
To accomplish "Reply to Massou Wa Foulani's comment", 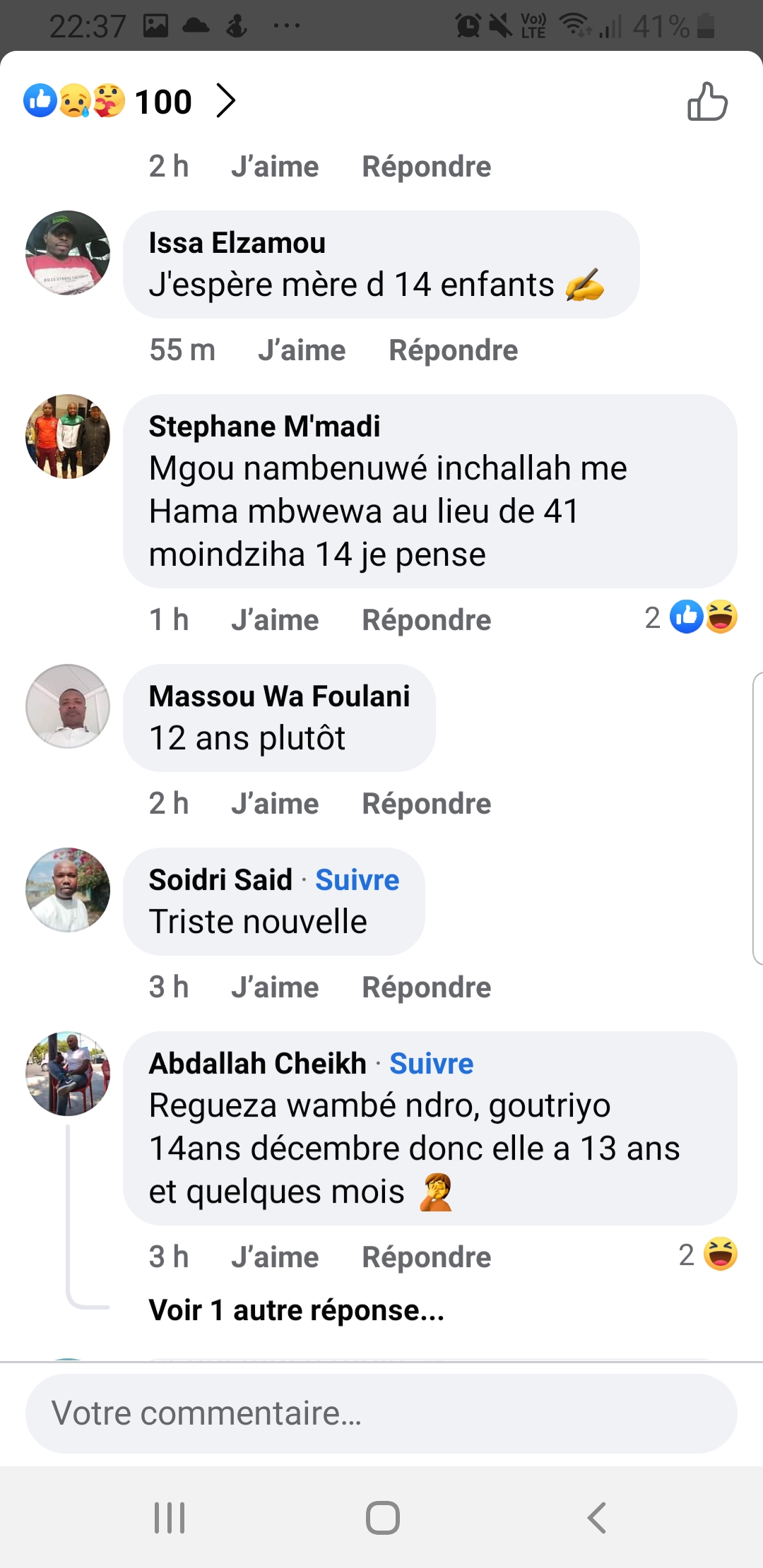I will pyautogui.click(x=426, y=804).
